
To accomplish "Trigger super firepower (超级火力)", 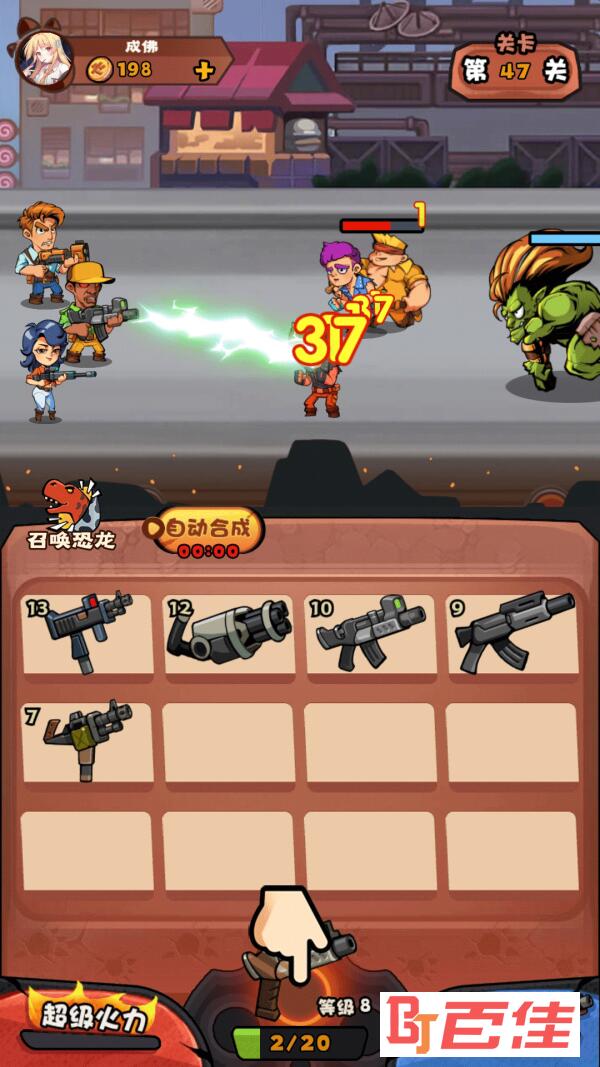I will [93, 1015].
